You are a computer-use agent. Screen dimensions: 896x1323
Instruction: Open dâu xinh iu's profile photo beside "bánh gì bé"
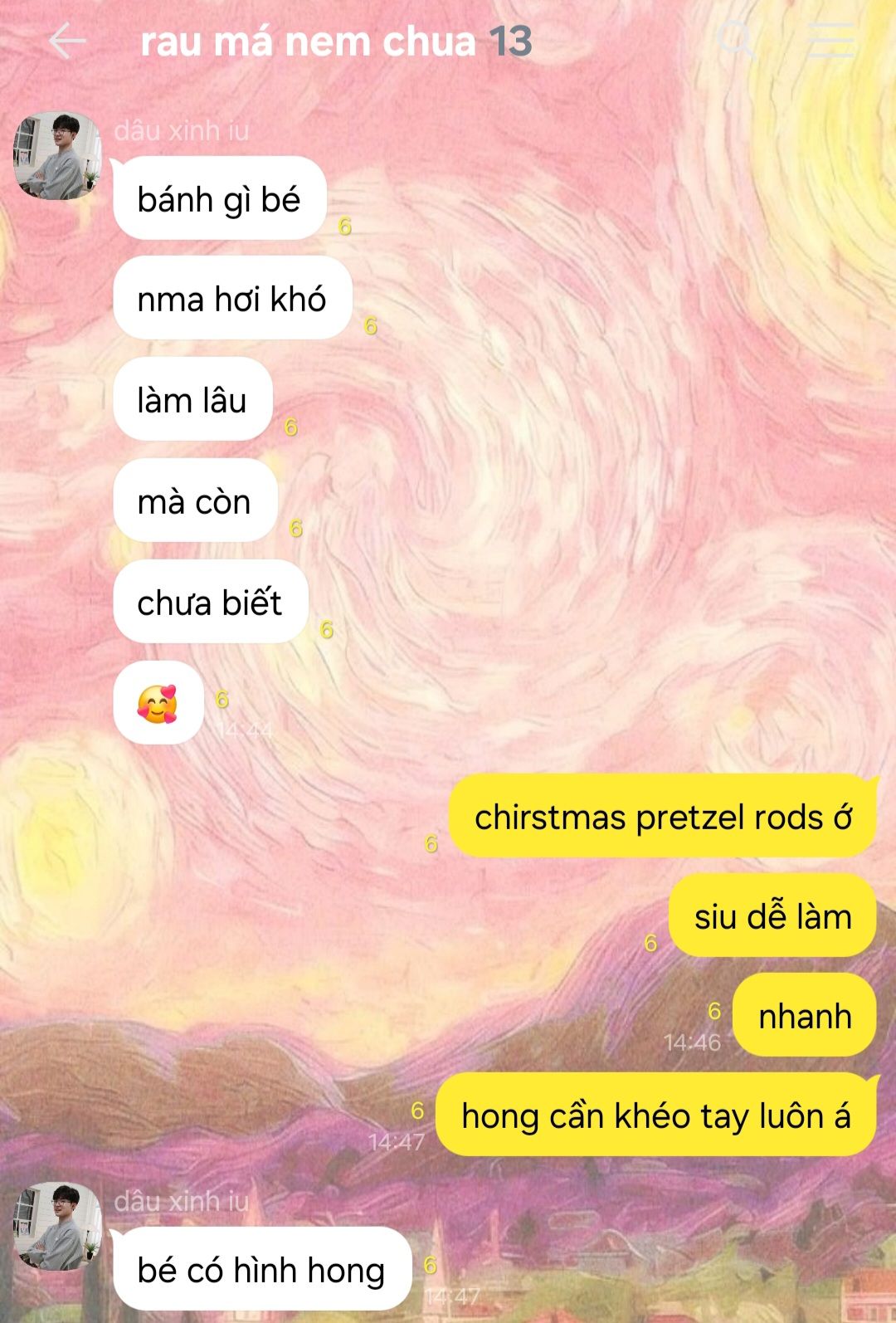pos(56,156)
